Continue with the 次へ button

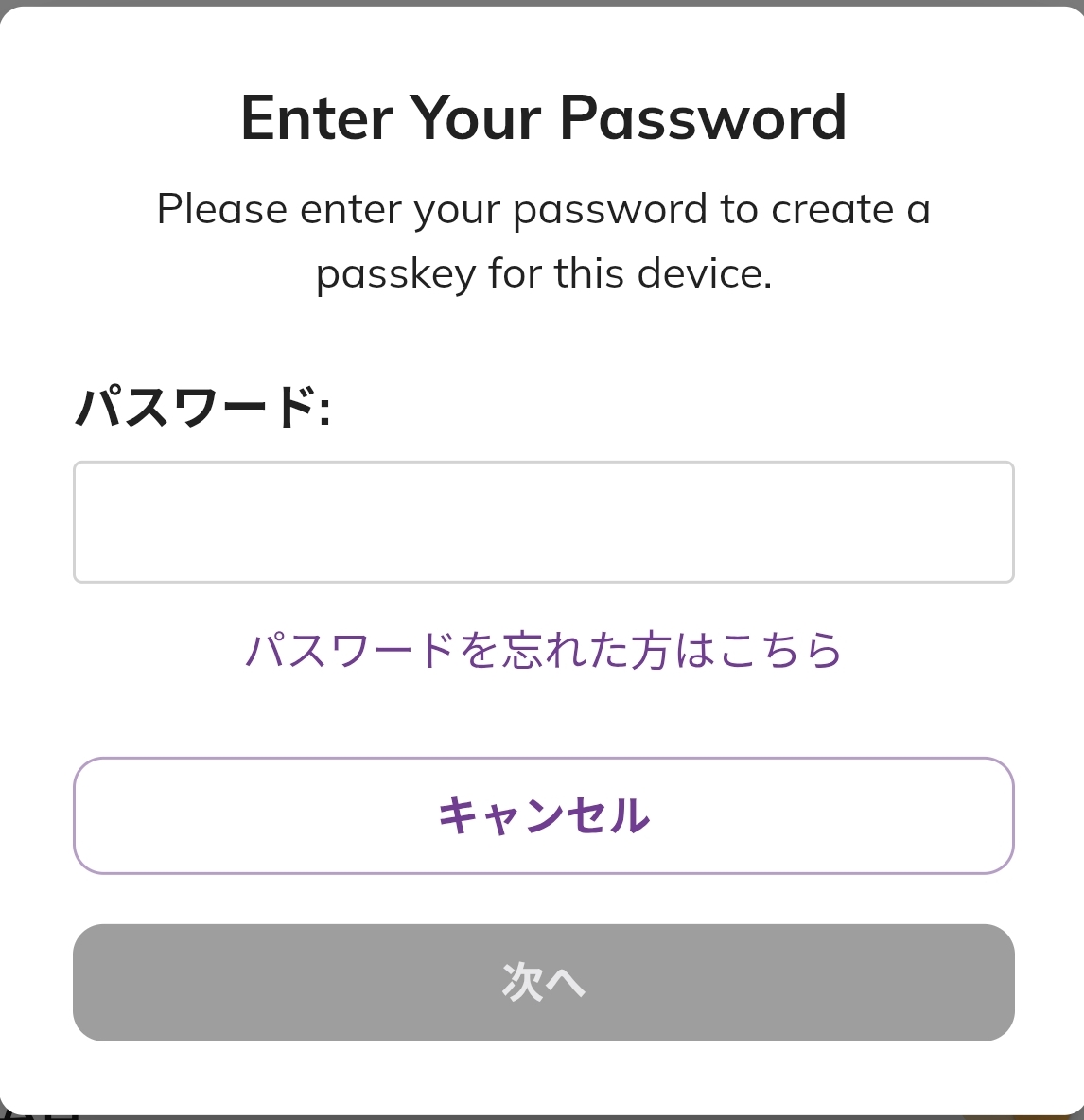coord(543,982)
